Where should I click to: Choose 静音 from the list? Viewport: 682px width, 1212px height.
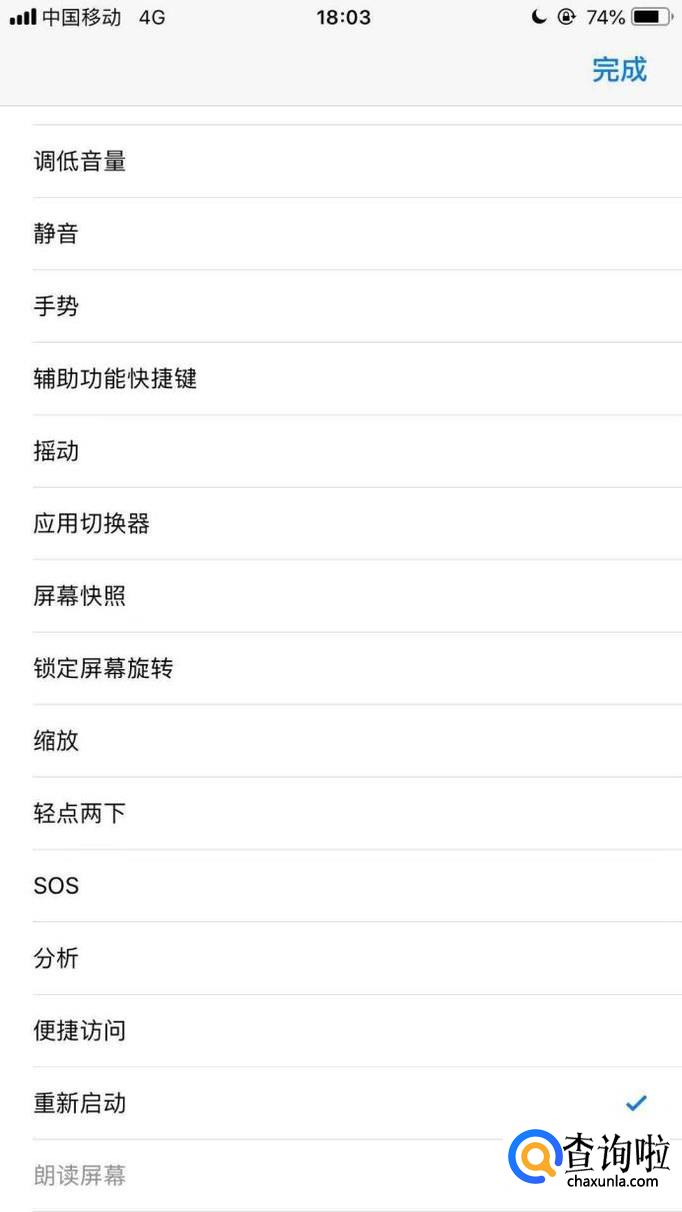click(x=341, y=234)
